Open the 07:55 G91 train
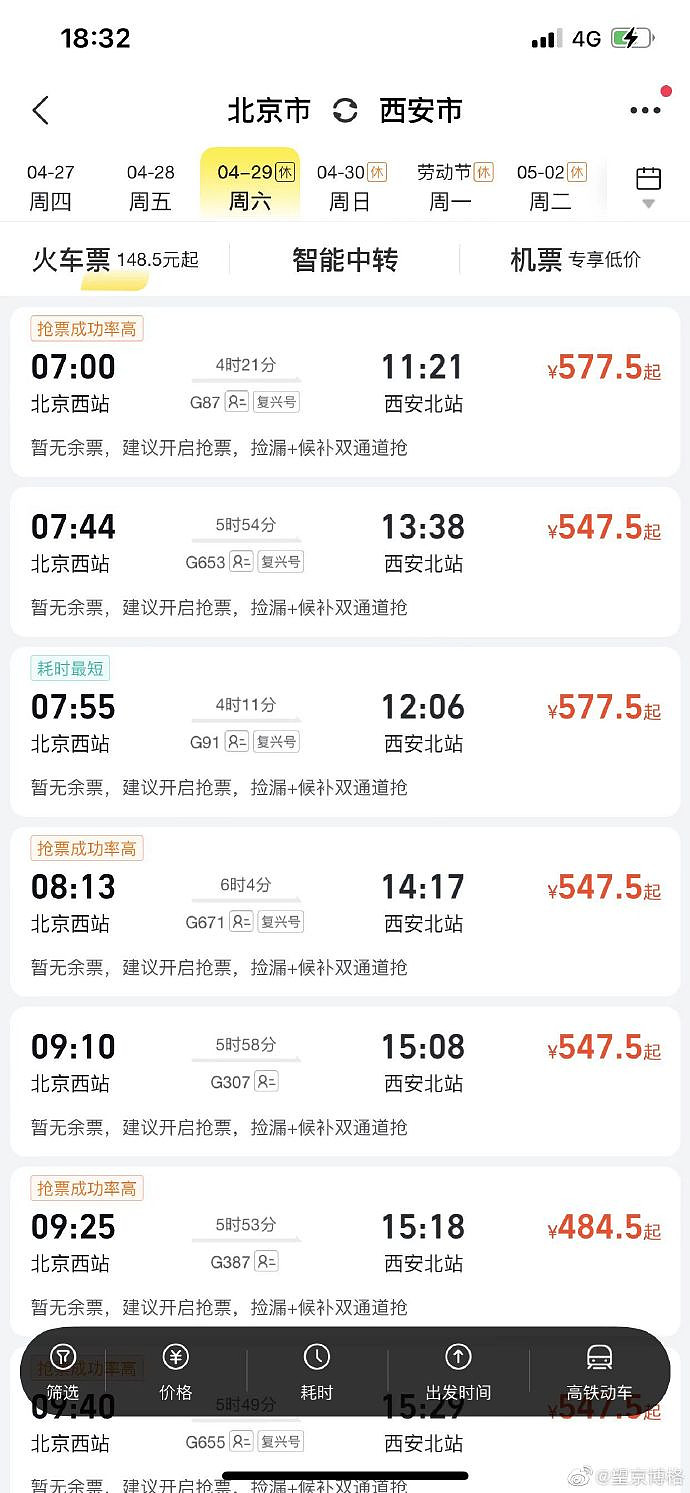Image resolution: width=690 pixels, height=1493 pixels. pos(345,732)
